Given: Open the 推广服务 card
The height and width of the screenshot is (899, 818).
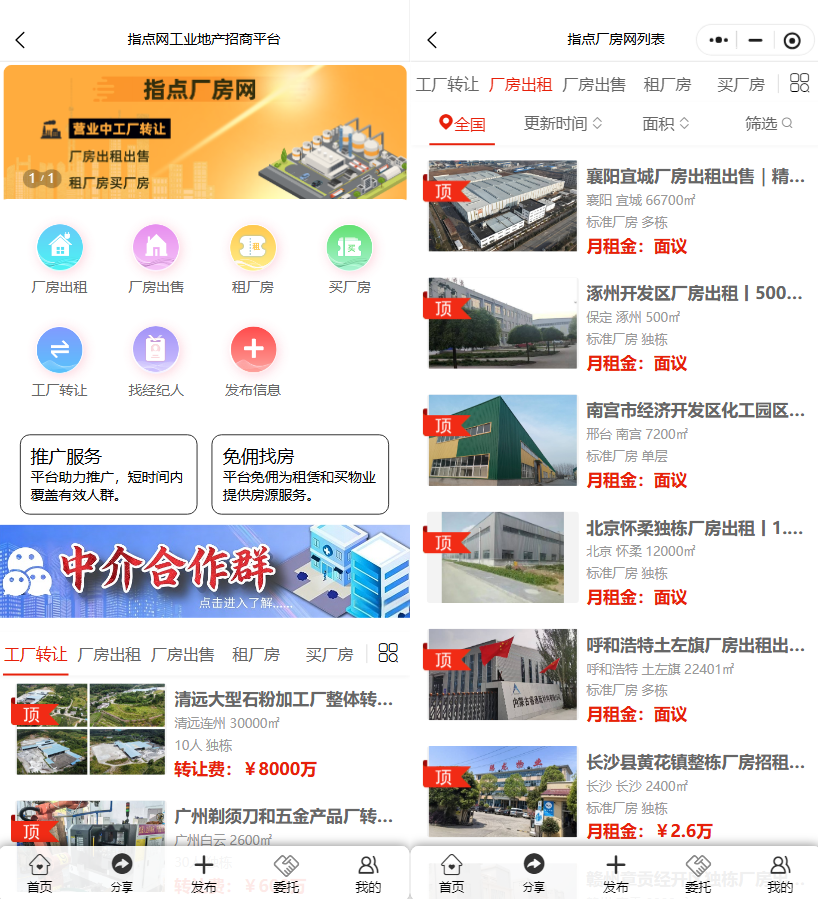Looking at the screenshot, I should pos(108,474).
